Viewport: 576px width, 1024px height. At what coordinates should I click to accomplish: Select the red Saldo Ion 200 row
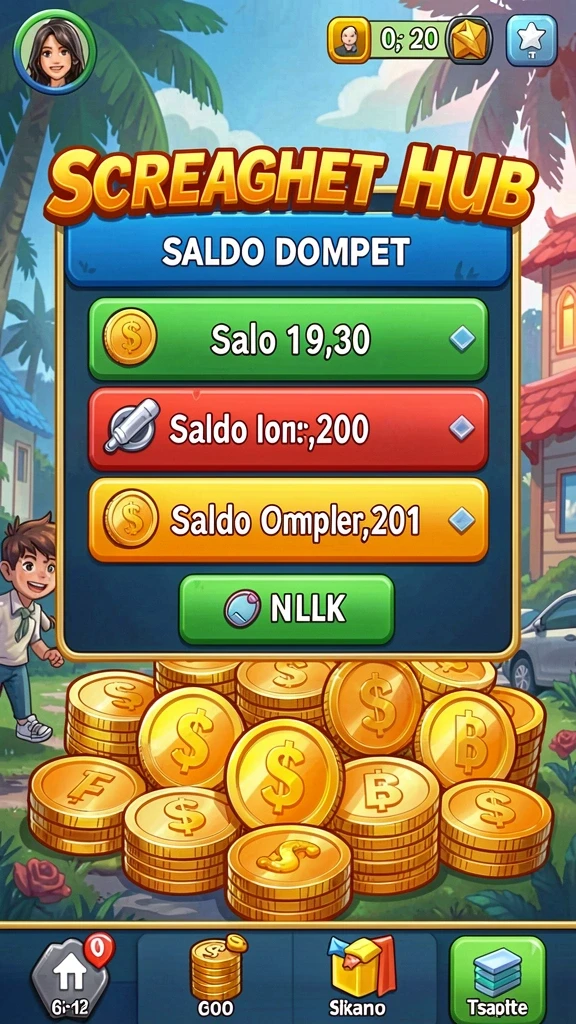click(x=288, y=429)
